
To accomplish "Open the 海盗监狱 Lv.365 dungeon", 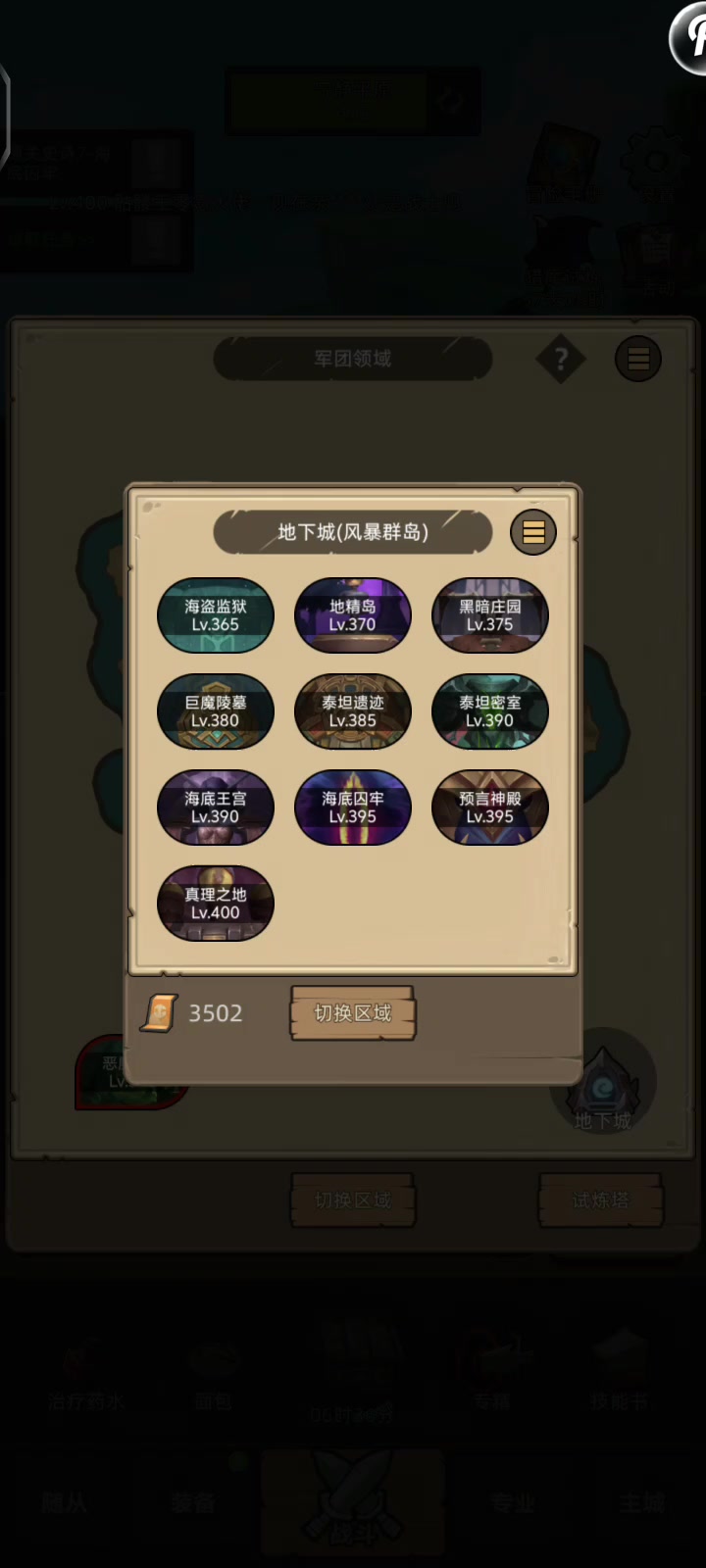I will pyautogui.click(x=216, y=615).
